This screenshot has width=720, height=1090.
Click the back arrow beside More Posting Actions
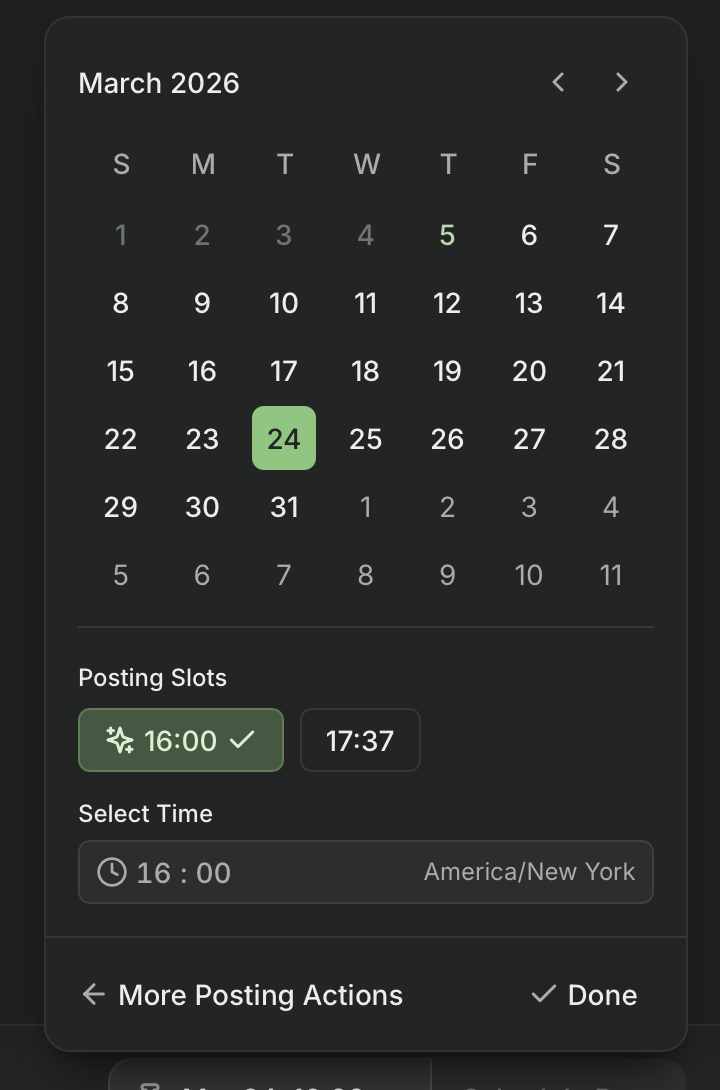[92, 994]
